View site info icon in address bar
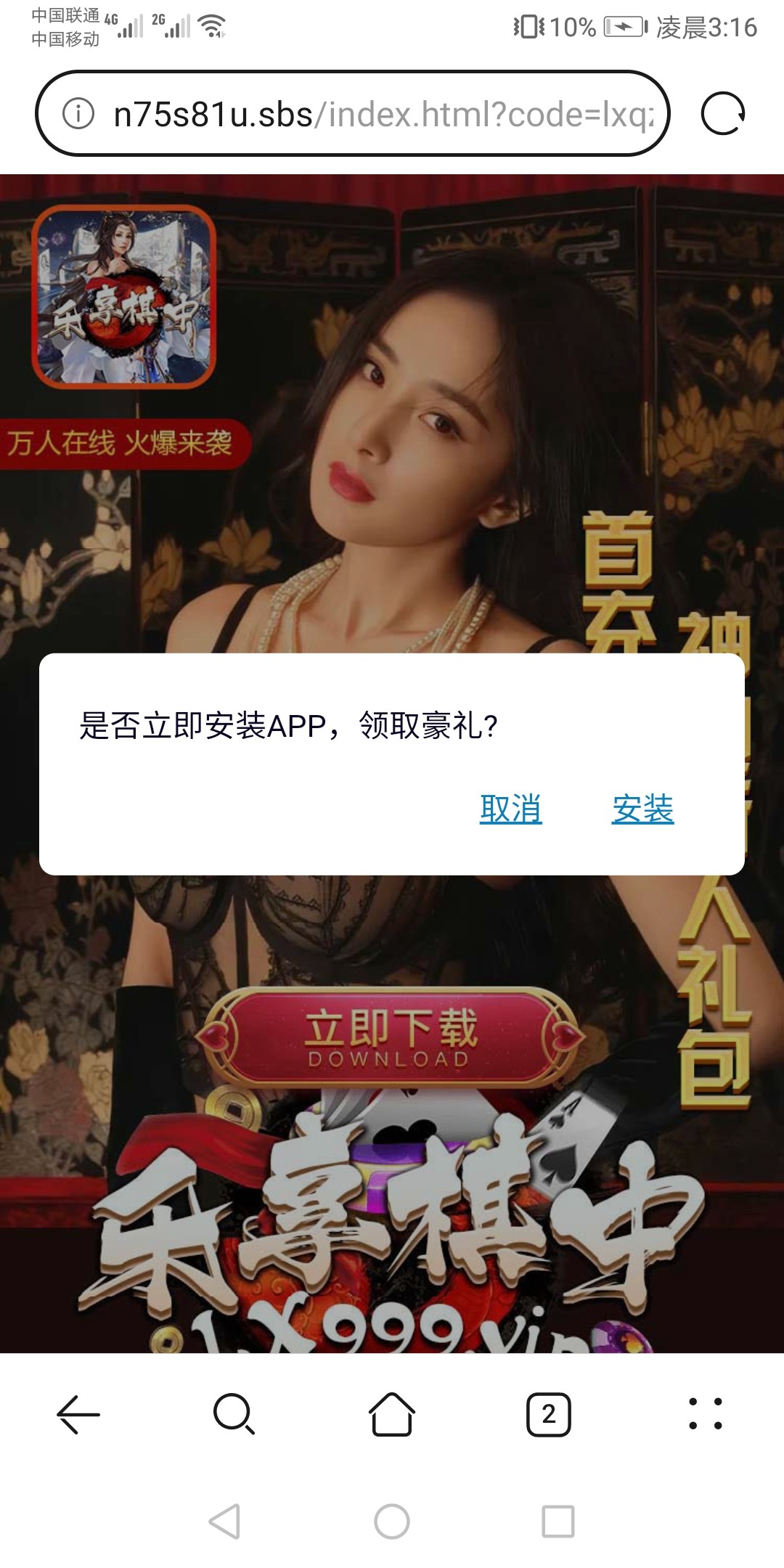This screenshot has width=784, height=1568. [78, 114]
